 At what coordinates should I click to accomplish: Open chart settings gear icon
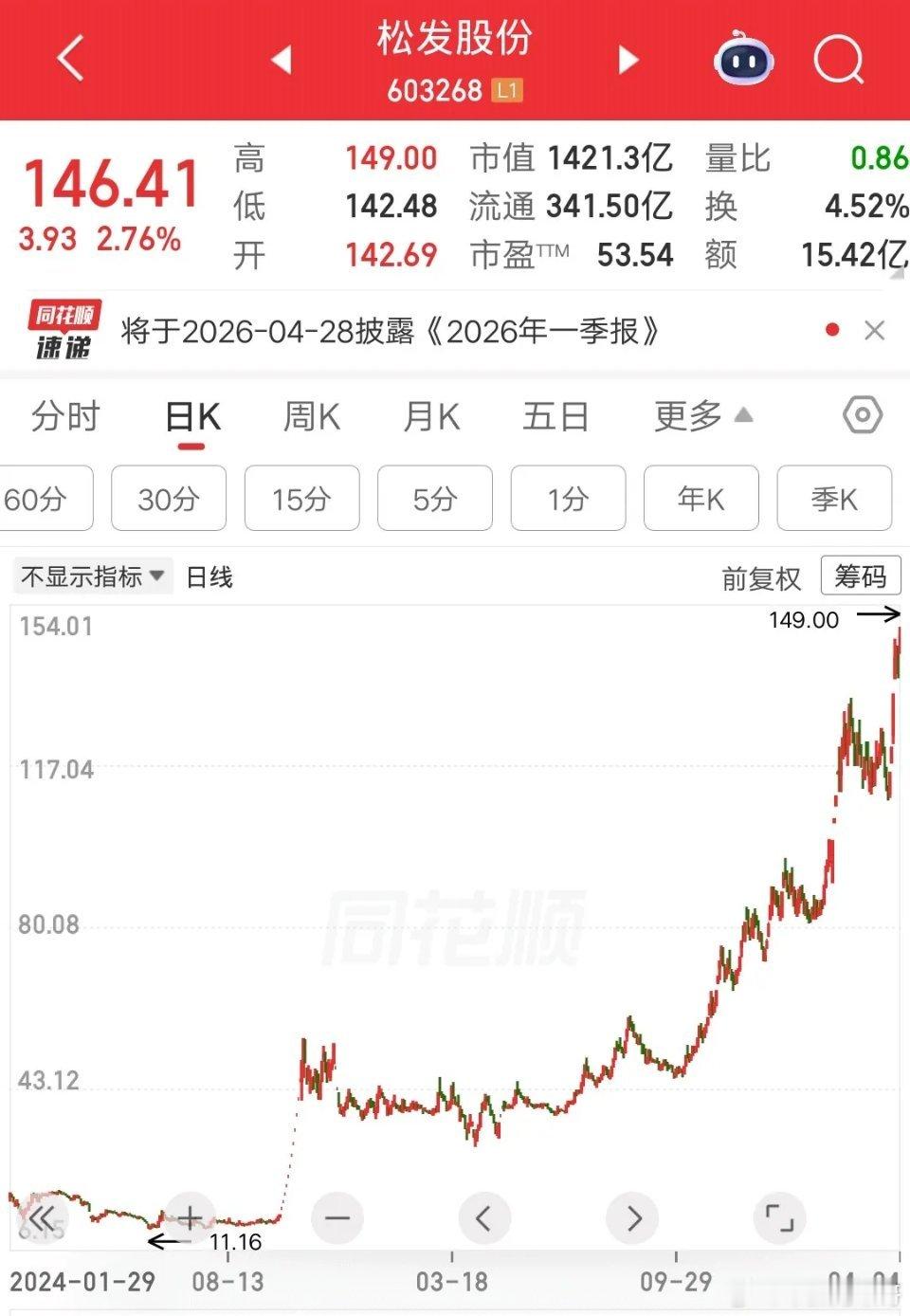pyautogui.click(x=861, y=416)
